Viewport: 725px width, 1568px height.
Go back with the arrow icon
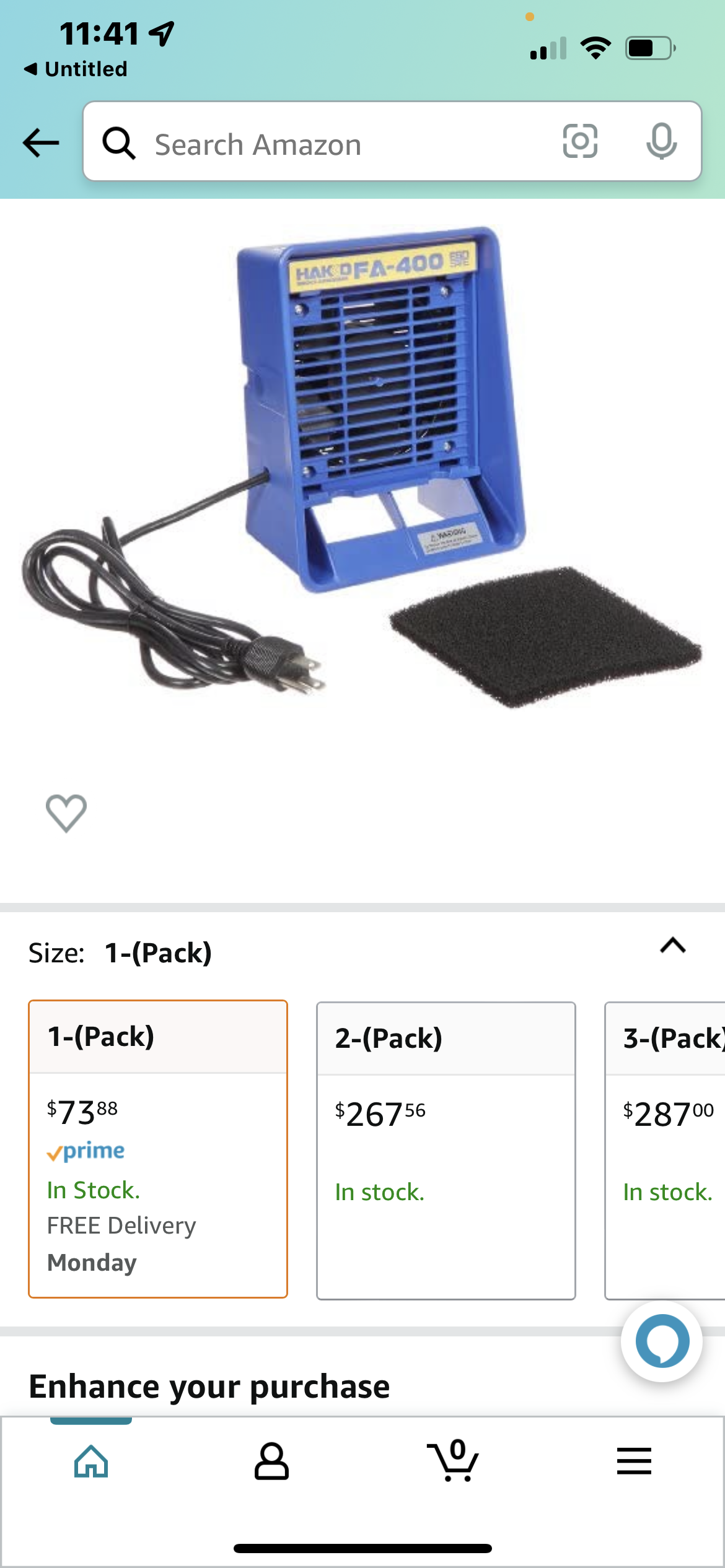pos(41,143)
